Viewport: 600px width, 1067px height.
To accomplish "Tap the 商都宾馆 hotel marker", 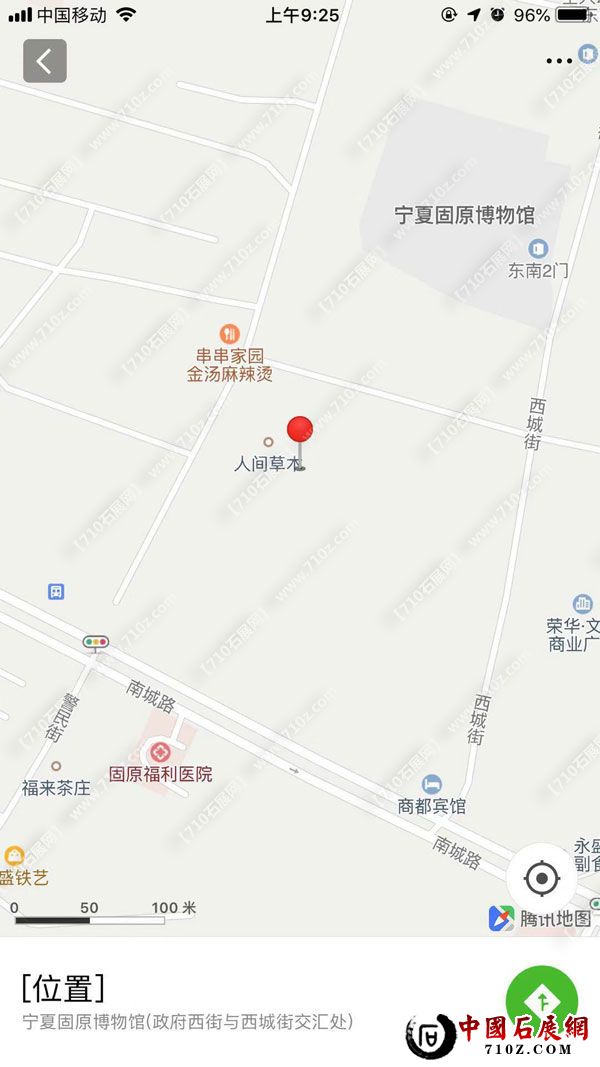I will click(x=432, y=783).
